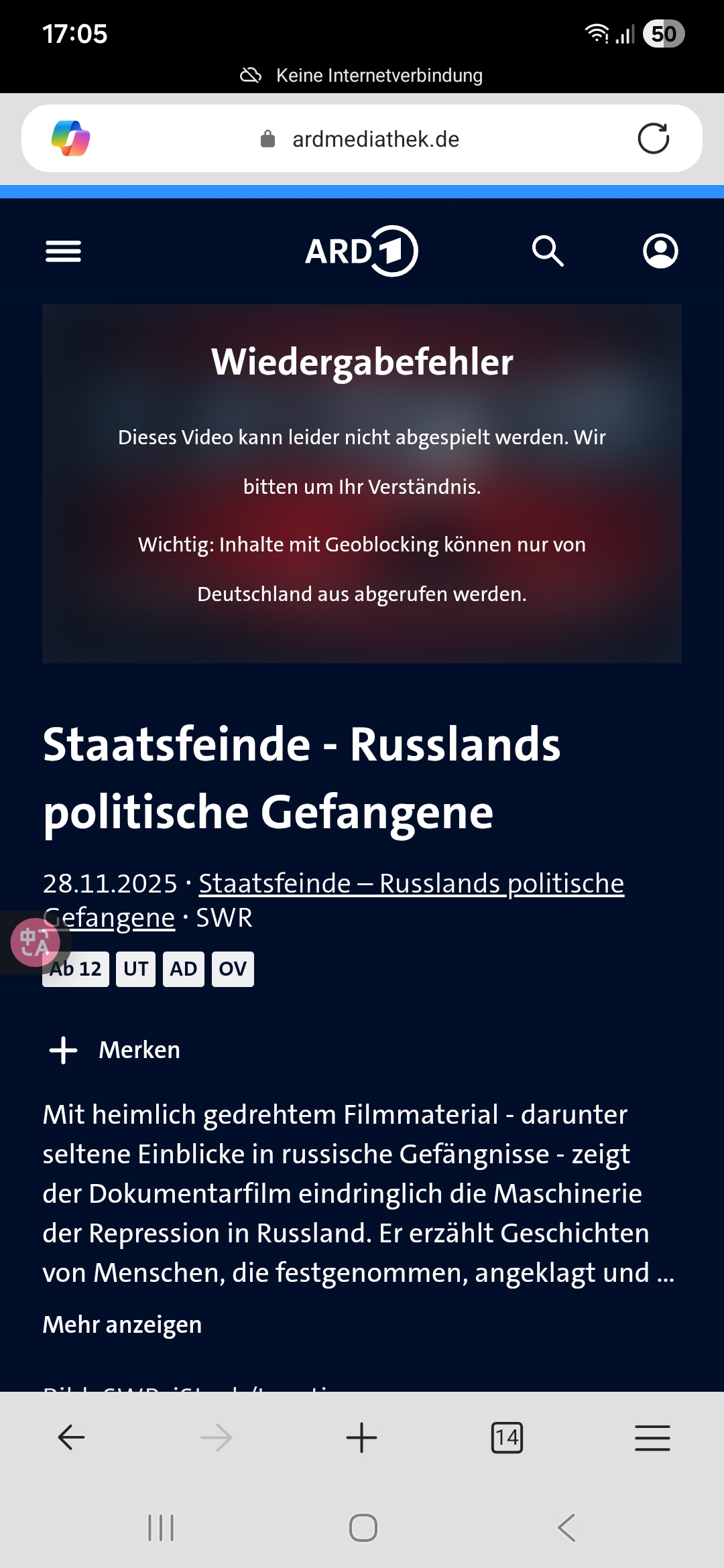This screenshot has height=1568, width=724.
Task: Go back in the browser toolbar
Action: [71, 1437]
